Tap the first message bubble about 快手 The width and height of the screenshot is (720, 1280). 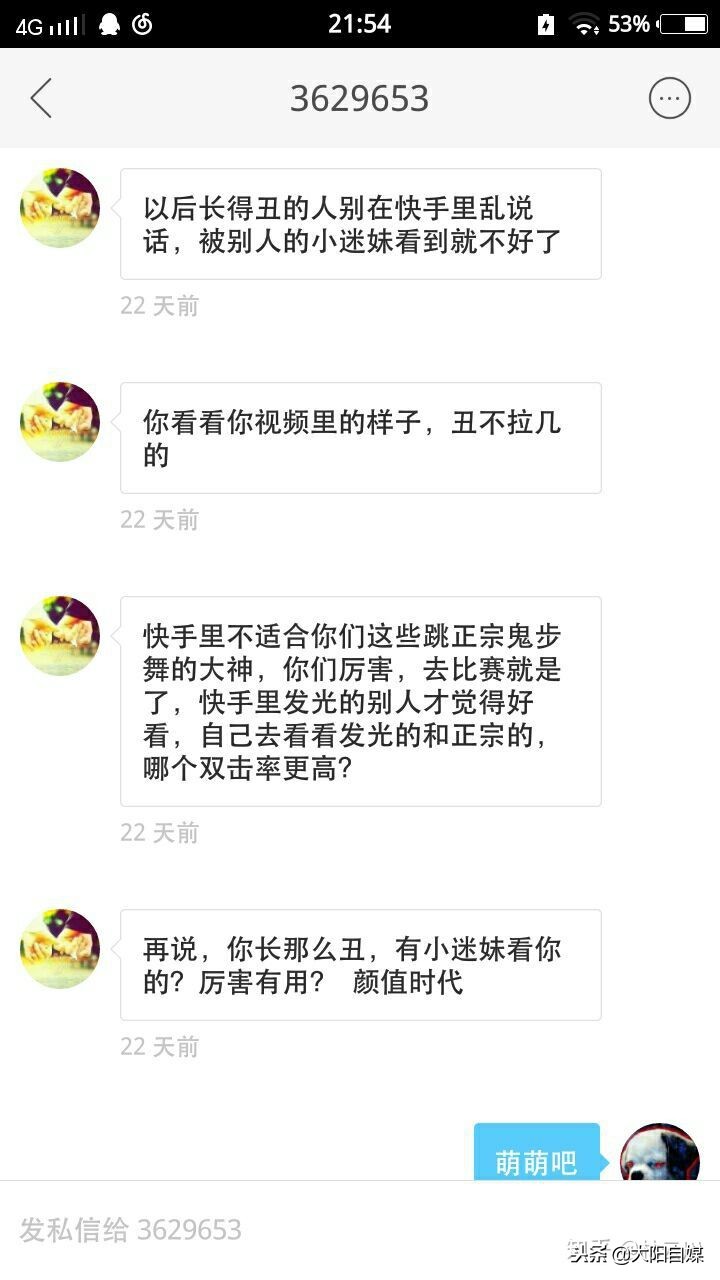[360, 222]
